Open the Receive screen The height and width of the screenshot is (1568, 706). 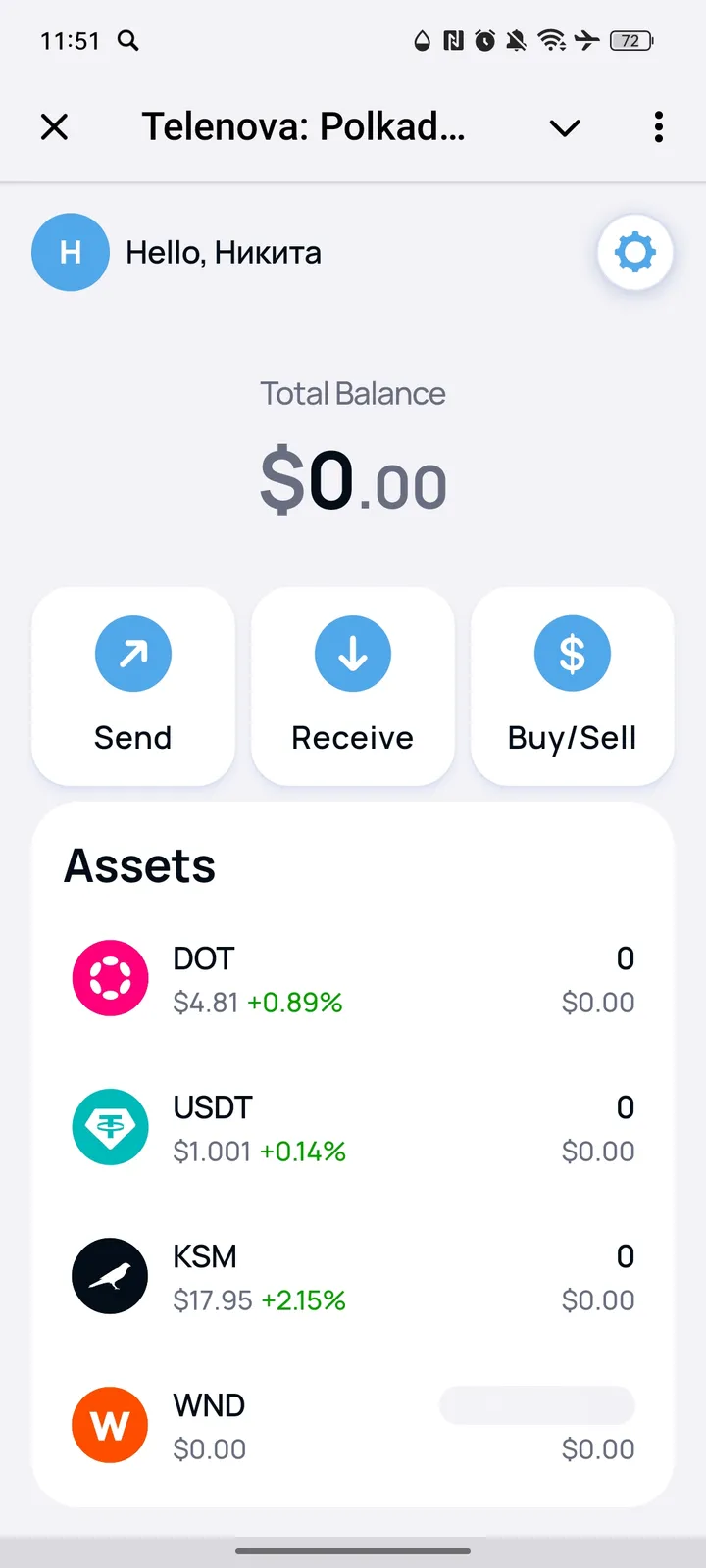352,686
